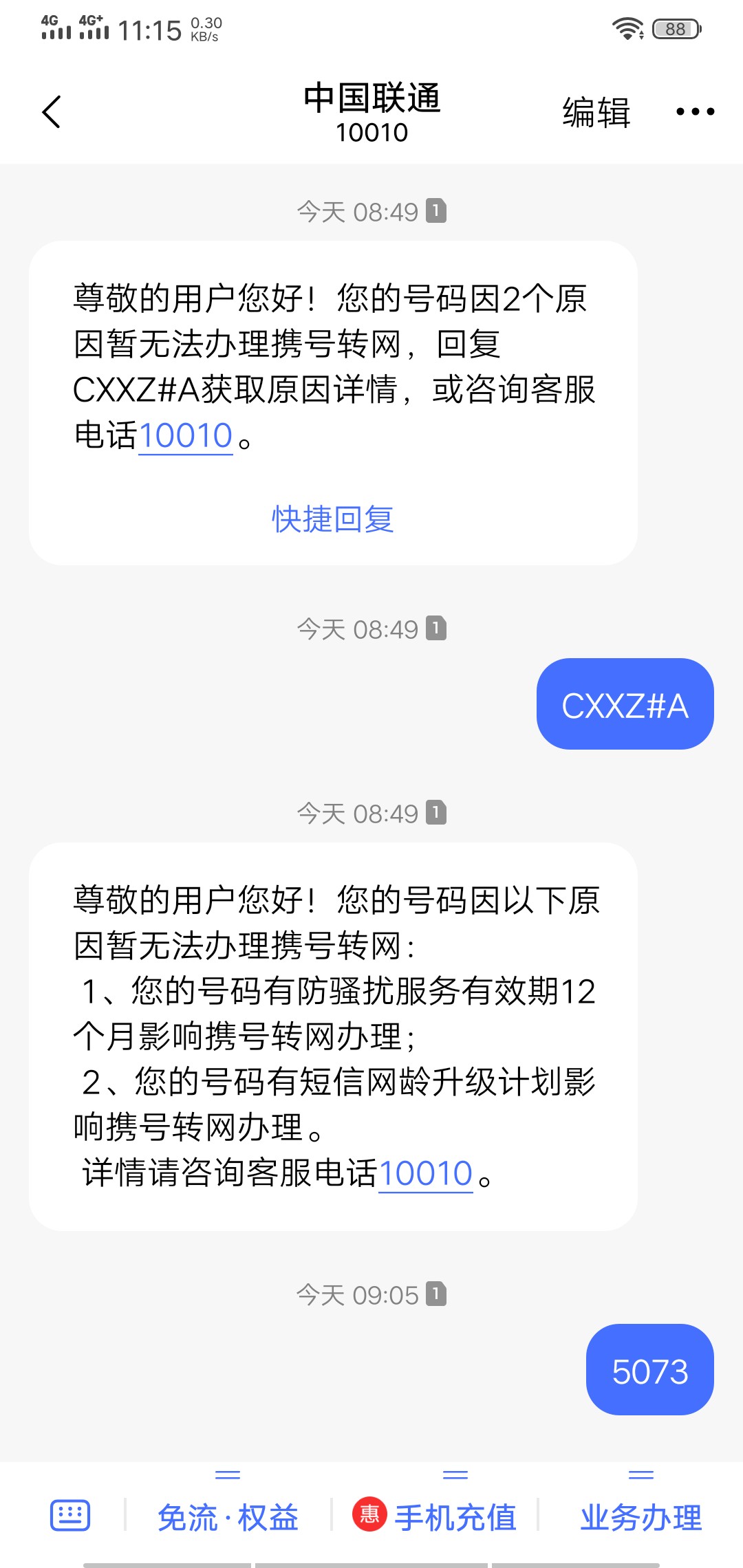
Task: Tap the 快捷回复 quick reply link
Action: pyautogui.click(x=333, y=519)
